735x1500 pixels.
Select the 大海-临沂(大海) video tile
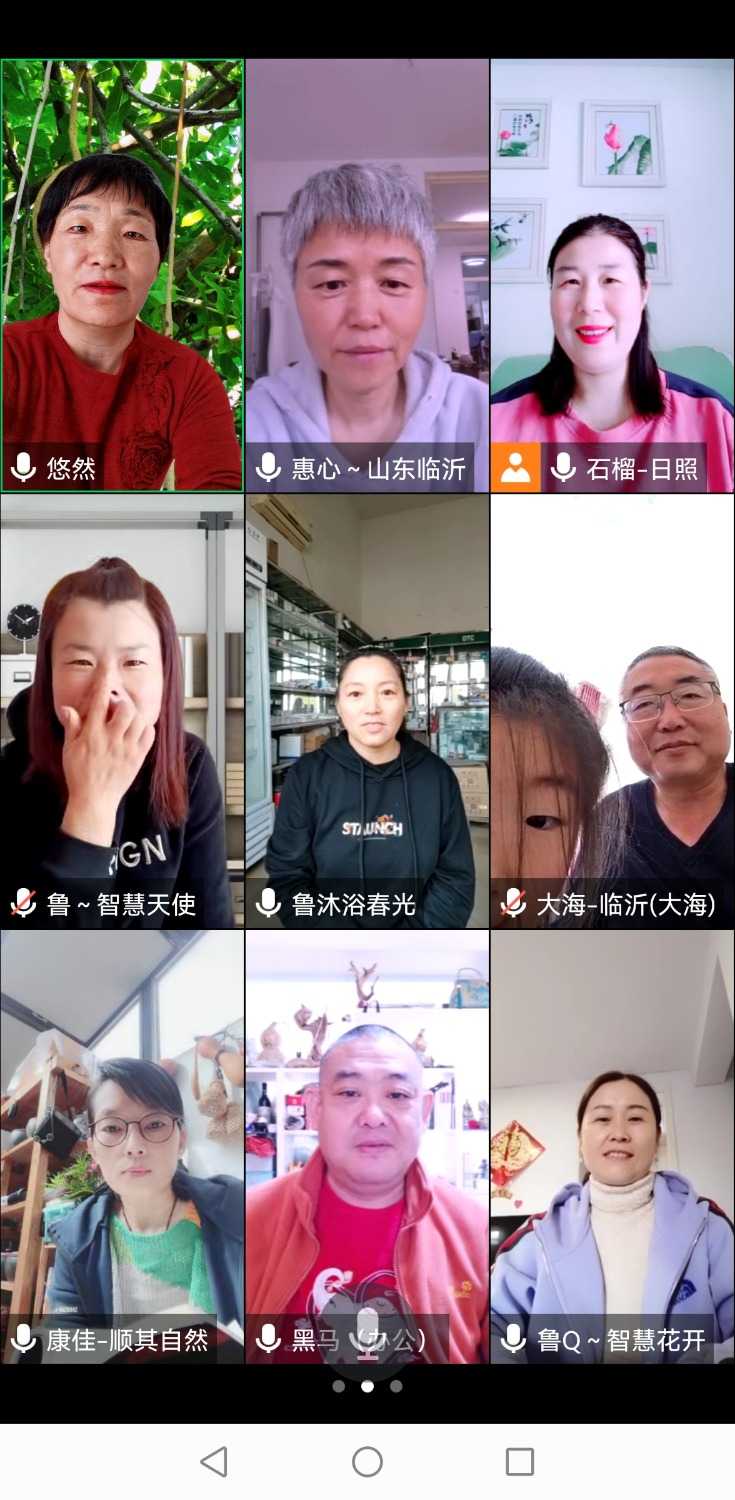pyautogui.click(x=612, y=710)
